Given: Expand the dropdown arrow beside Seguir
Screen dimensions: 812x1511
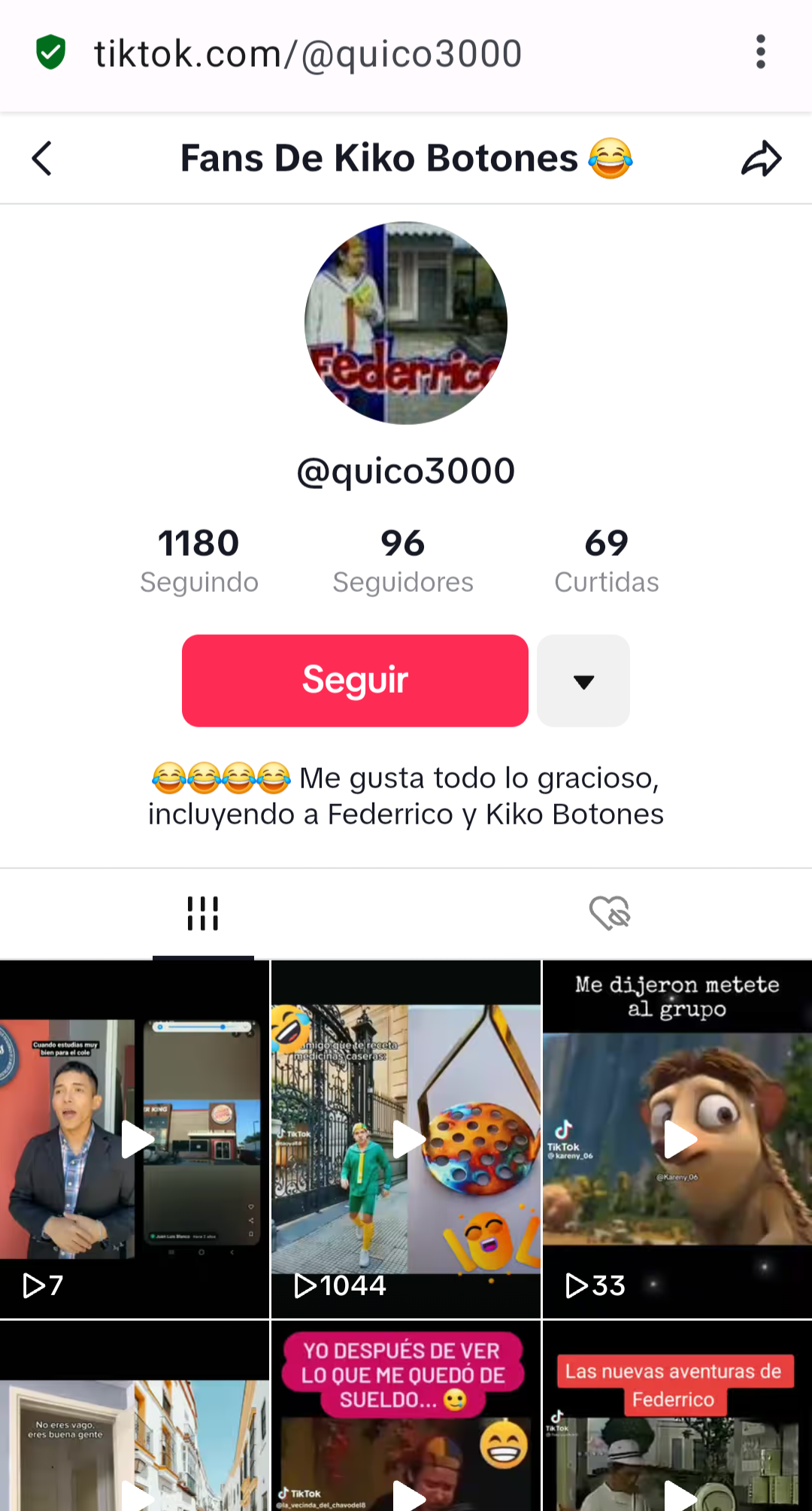Looking at the screenshot, I should 583,681.
